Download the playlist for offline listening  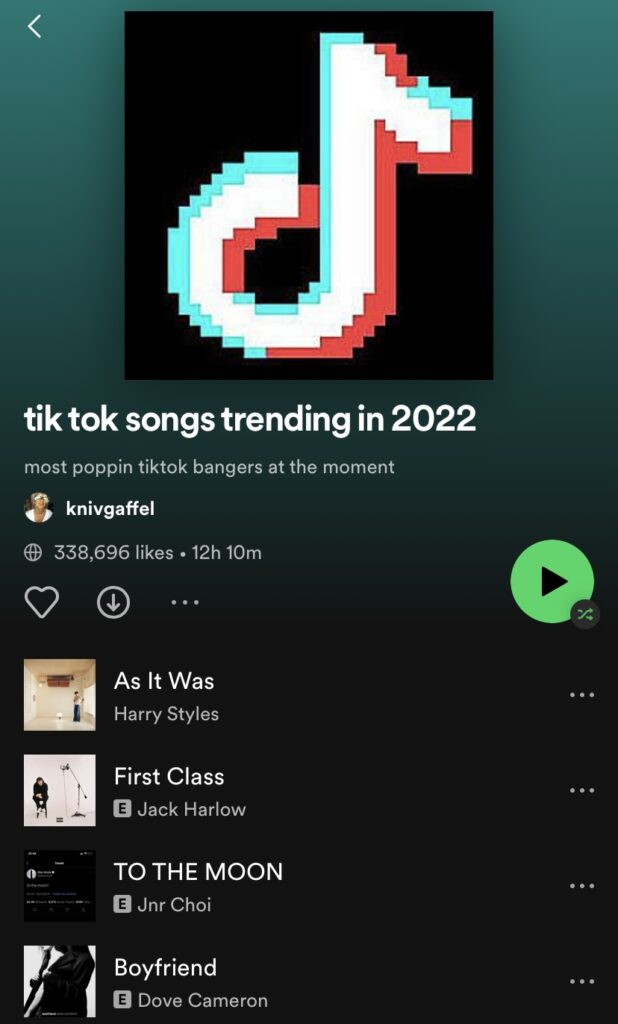[x=113, y=602]
